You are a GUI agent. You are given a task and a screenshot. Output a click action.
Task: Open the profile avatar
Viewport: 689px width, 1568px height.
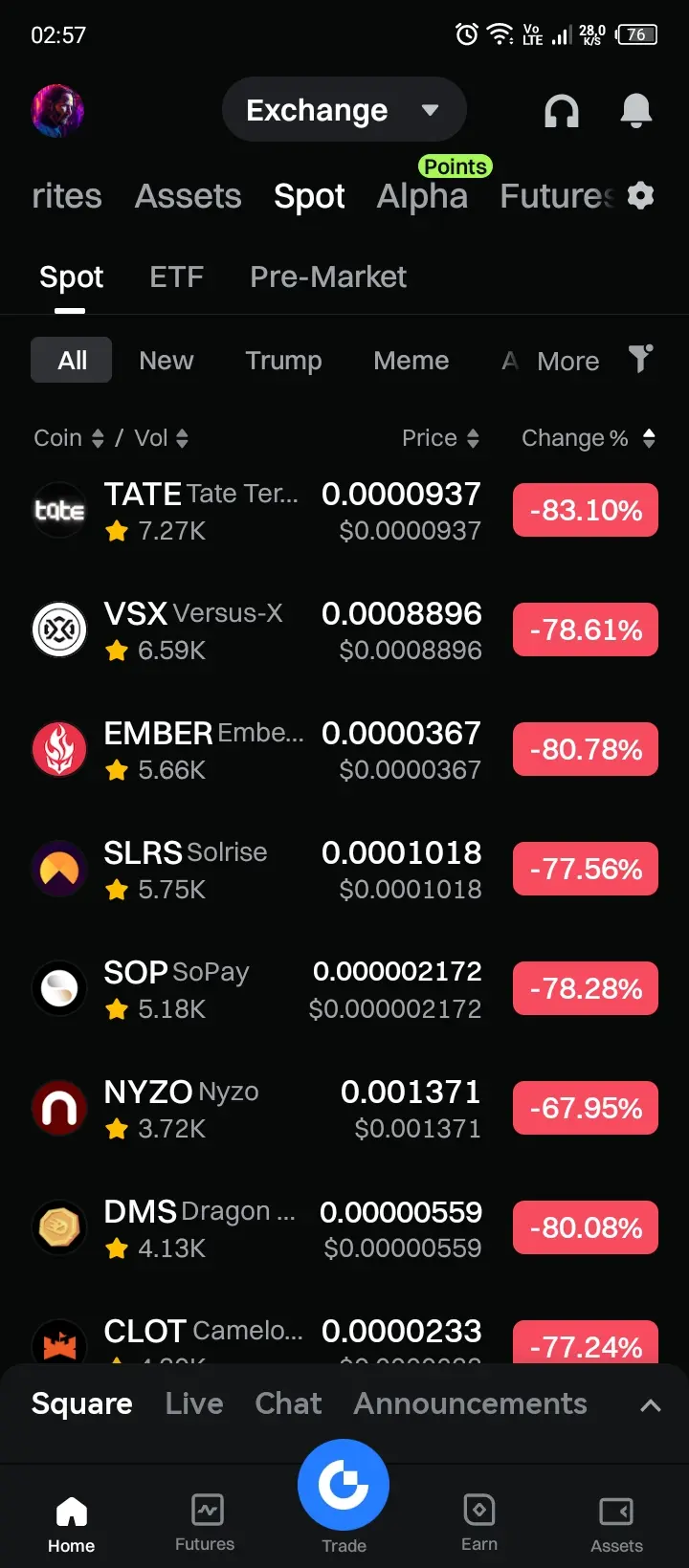57,111
